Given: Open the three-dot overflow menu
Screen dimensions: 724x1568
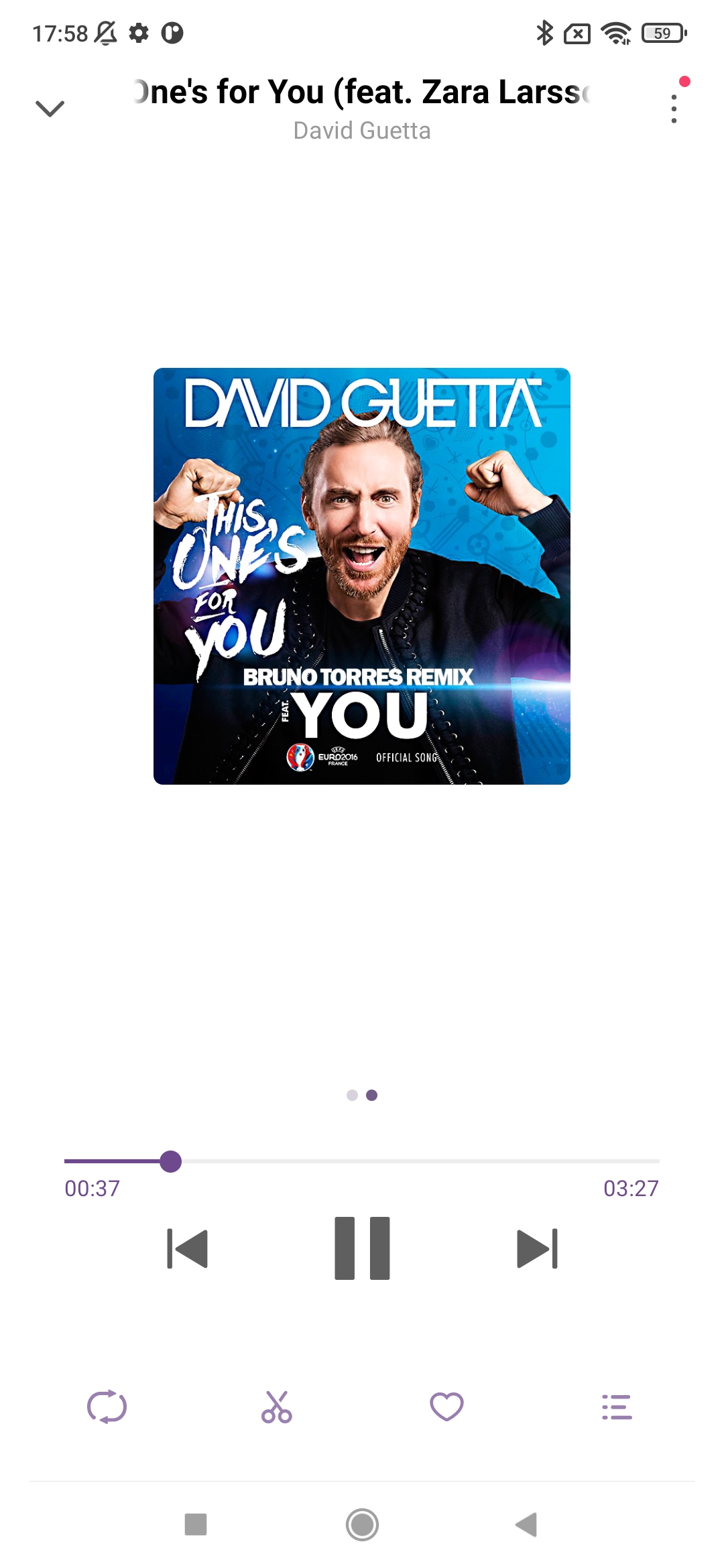Looking at the screenshot, I should click(x=674, y=109).
